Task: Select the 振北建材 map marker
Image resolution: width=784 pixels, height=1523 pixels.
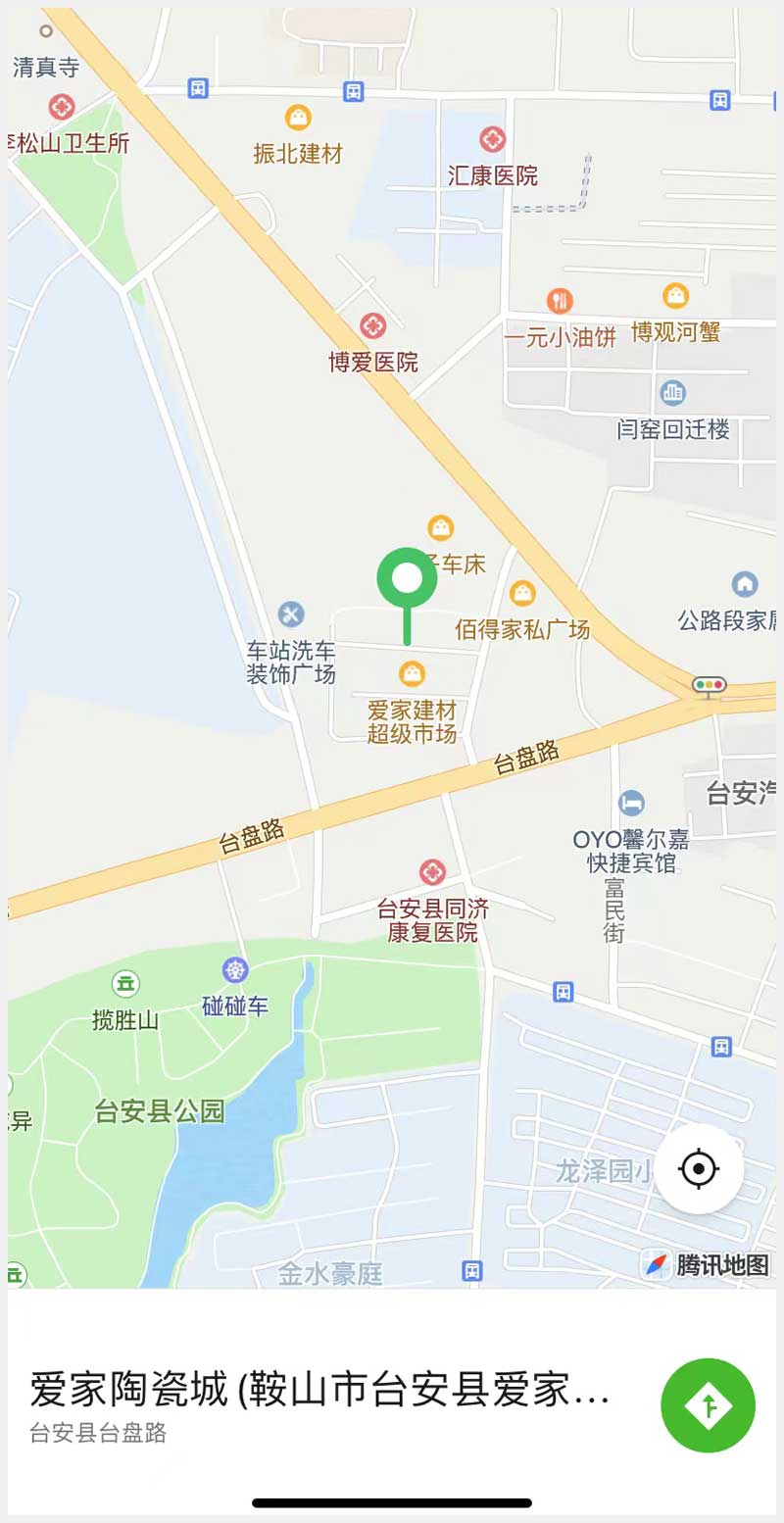Action: tap(298, 118)
